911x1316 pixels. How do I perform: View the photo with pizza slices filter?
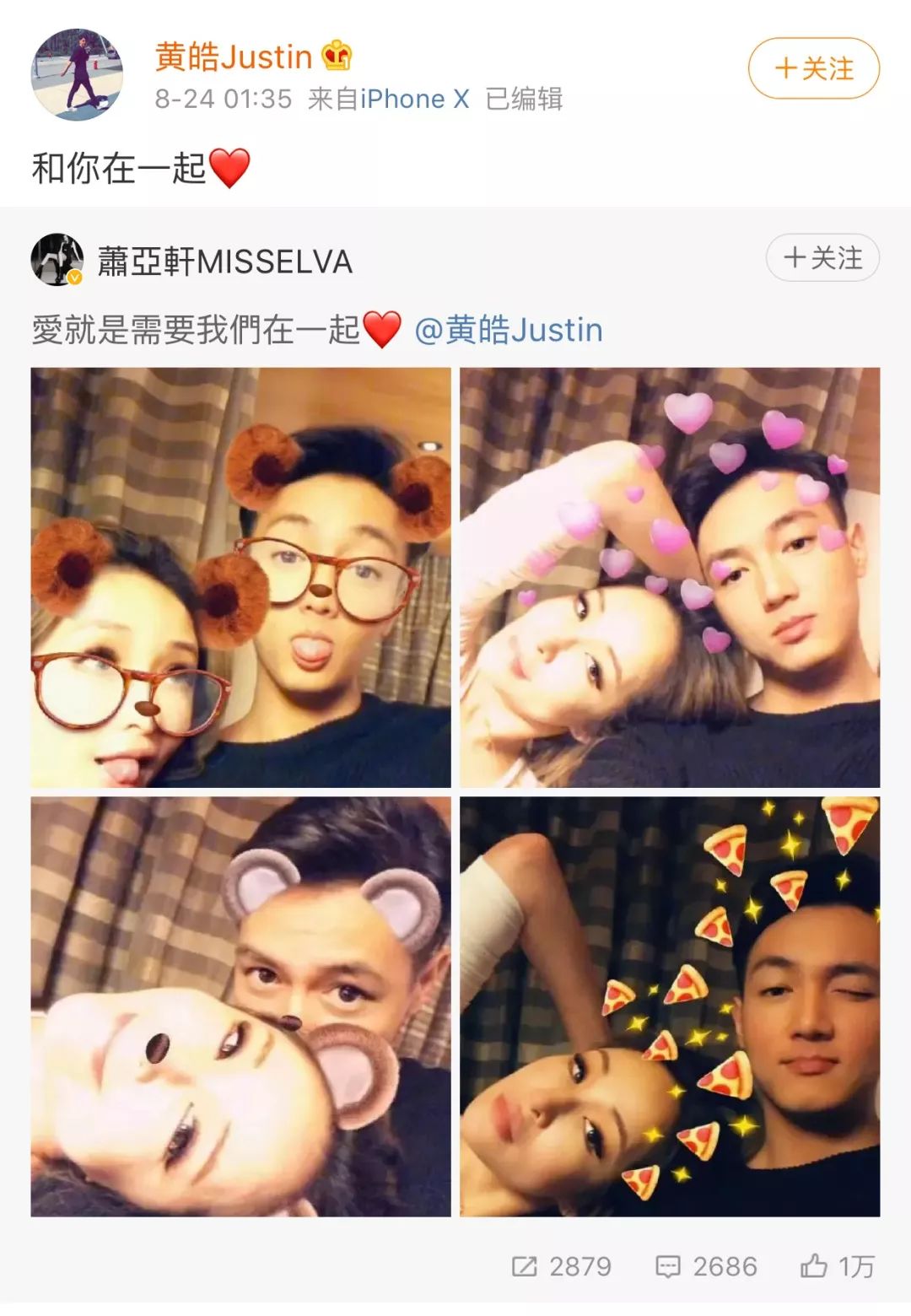(670, 1006)
